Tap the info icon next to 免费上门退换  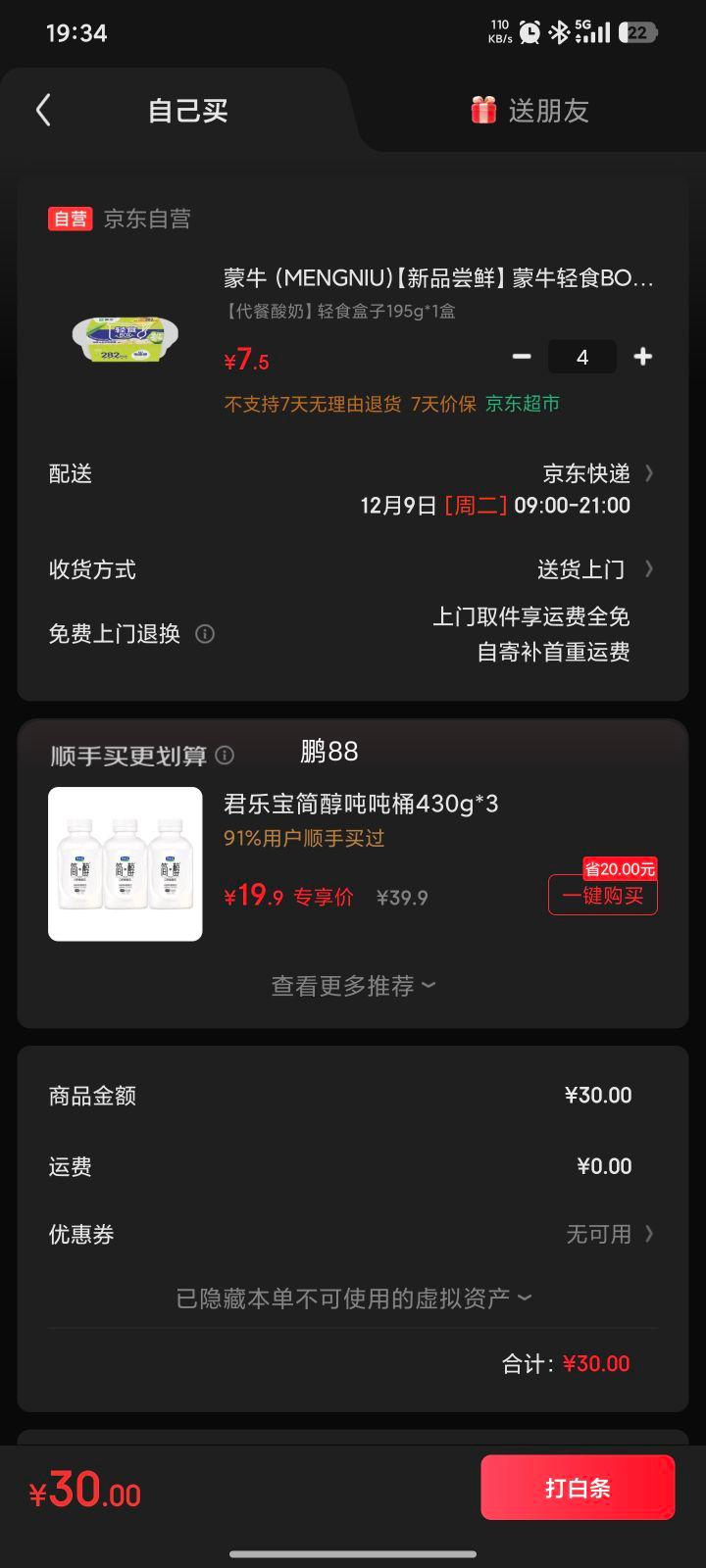(x=205, y=634)
